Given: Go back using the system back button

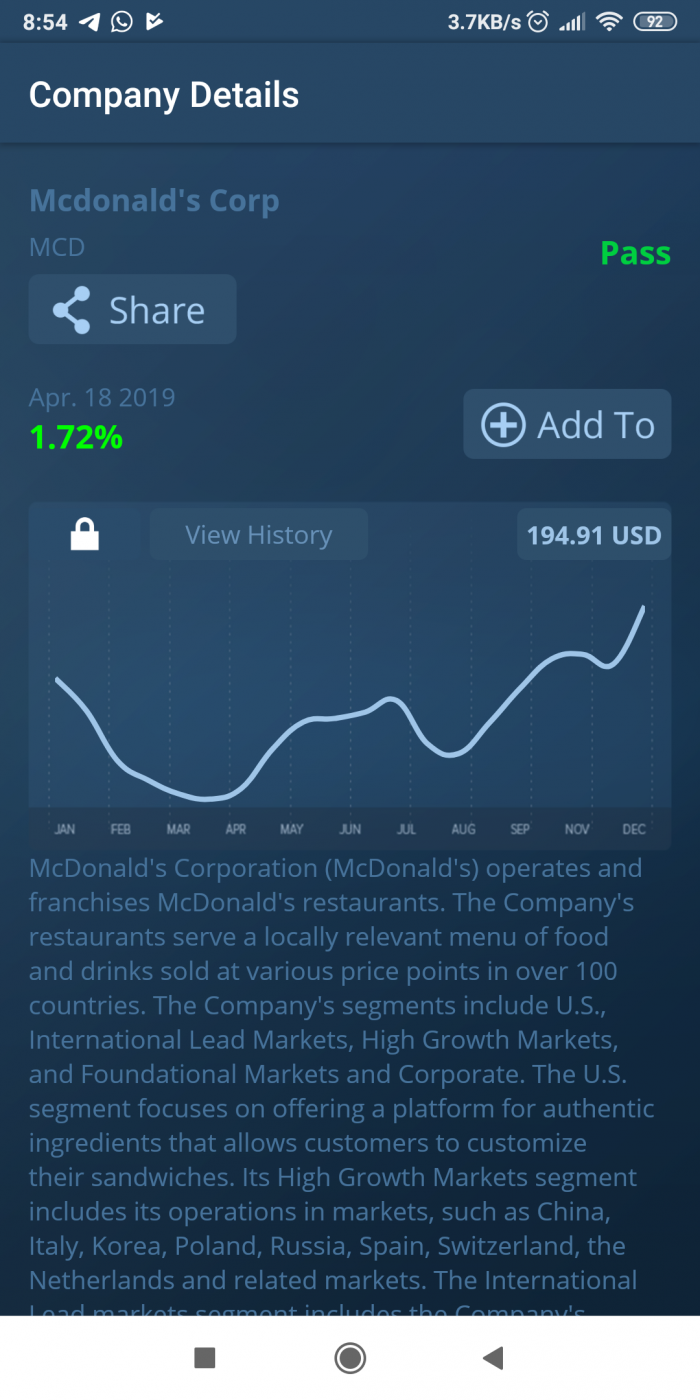Looking at the screenshot, I should click(x=492, y=1357).
